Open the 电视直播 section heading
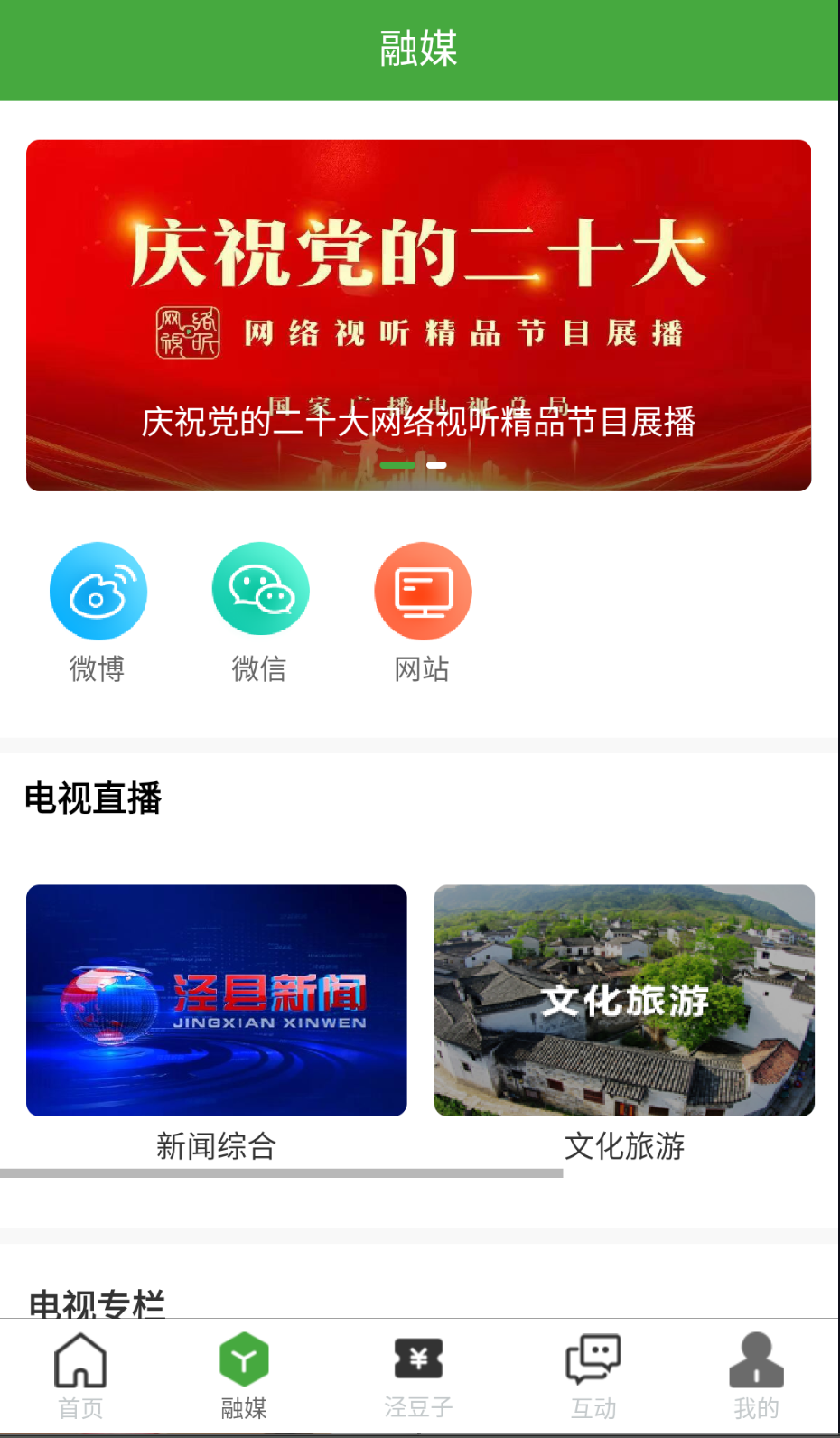 [93, 798]
